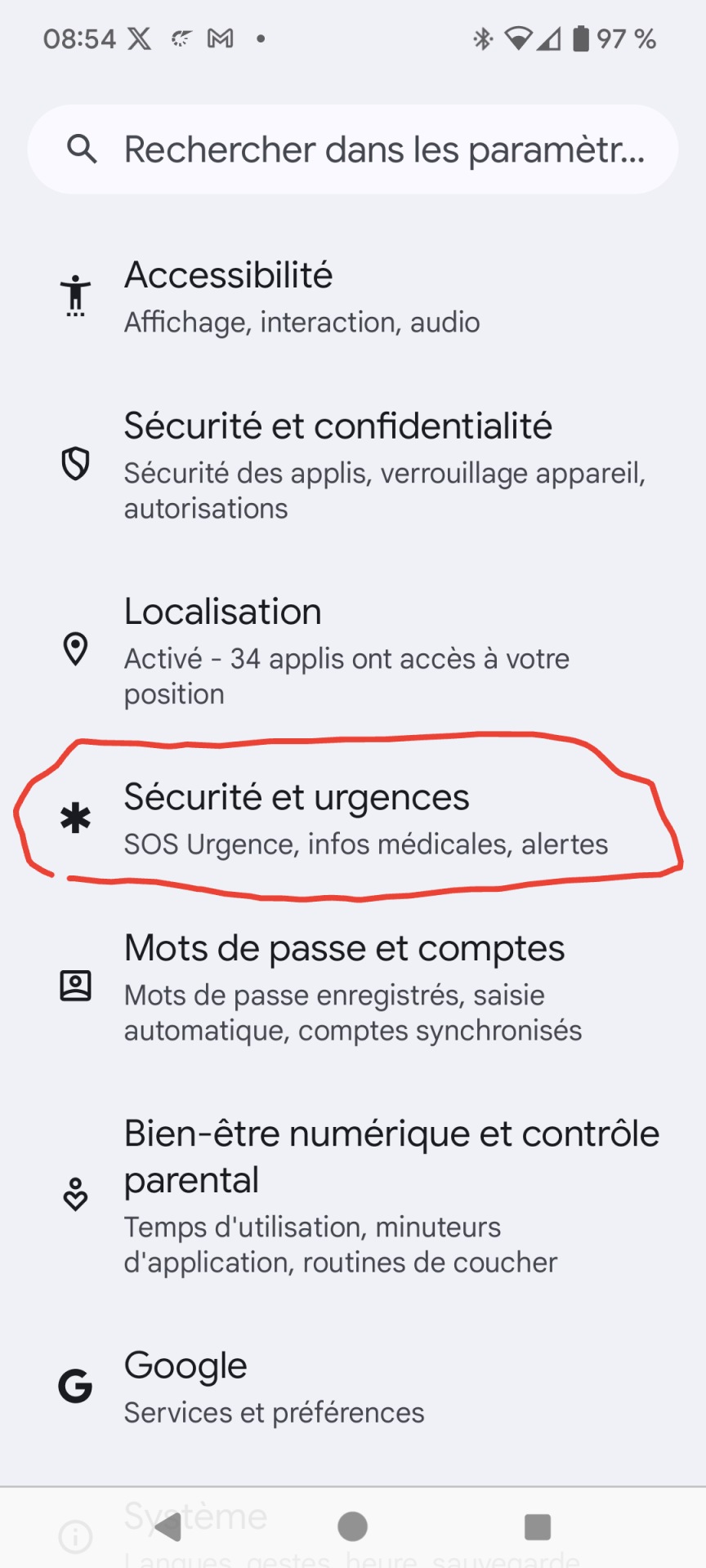Open Mots de passe et comptes

click(353, 987)
